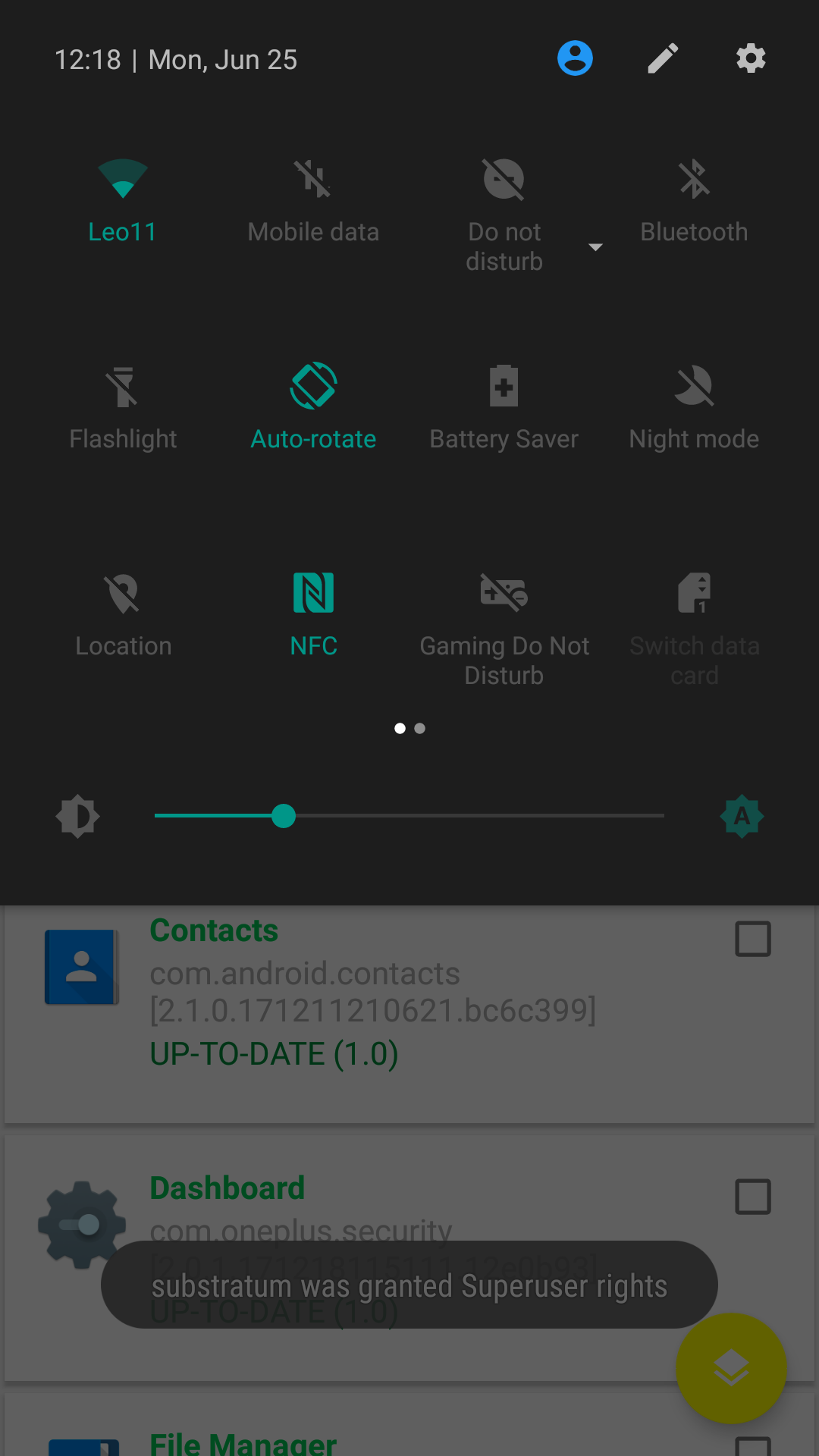This screenshot has width=819, height=1456.
Task: Check the Contacts overlay checkbox
Action: (753, 939)
